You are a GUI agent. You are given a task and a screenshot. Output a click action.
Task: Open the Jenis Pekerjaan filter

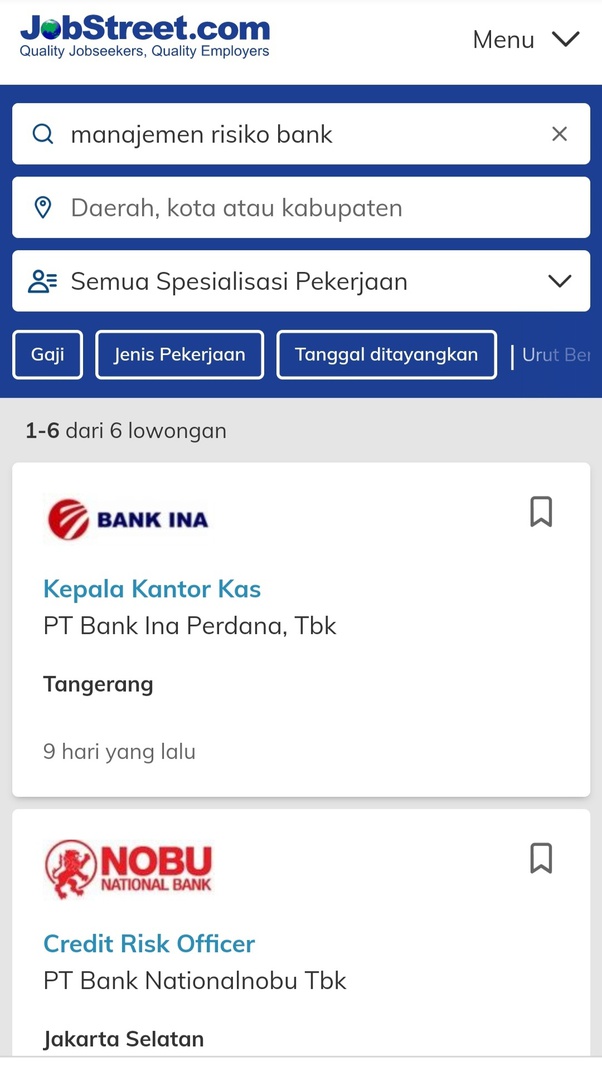pos(179,355)
